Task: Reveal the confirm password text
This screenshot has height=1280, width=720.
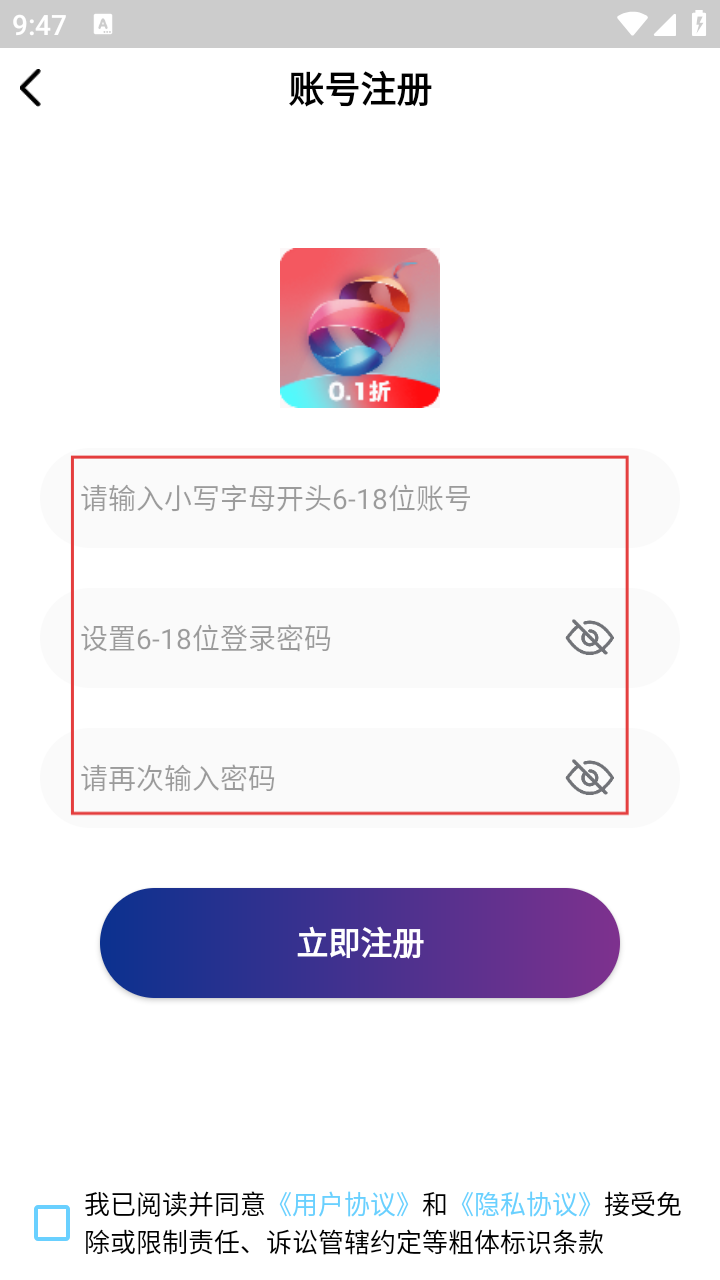Action: tap(589, 778)
